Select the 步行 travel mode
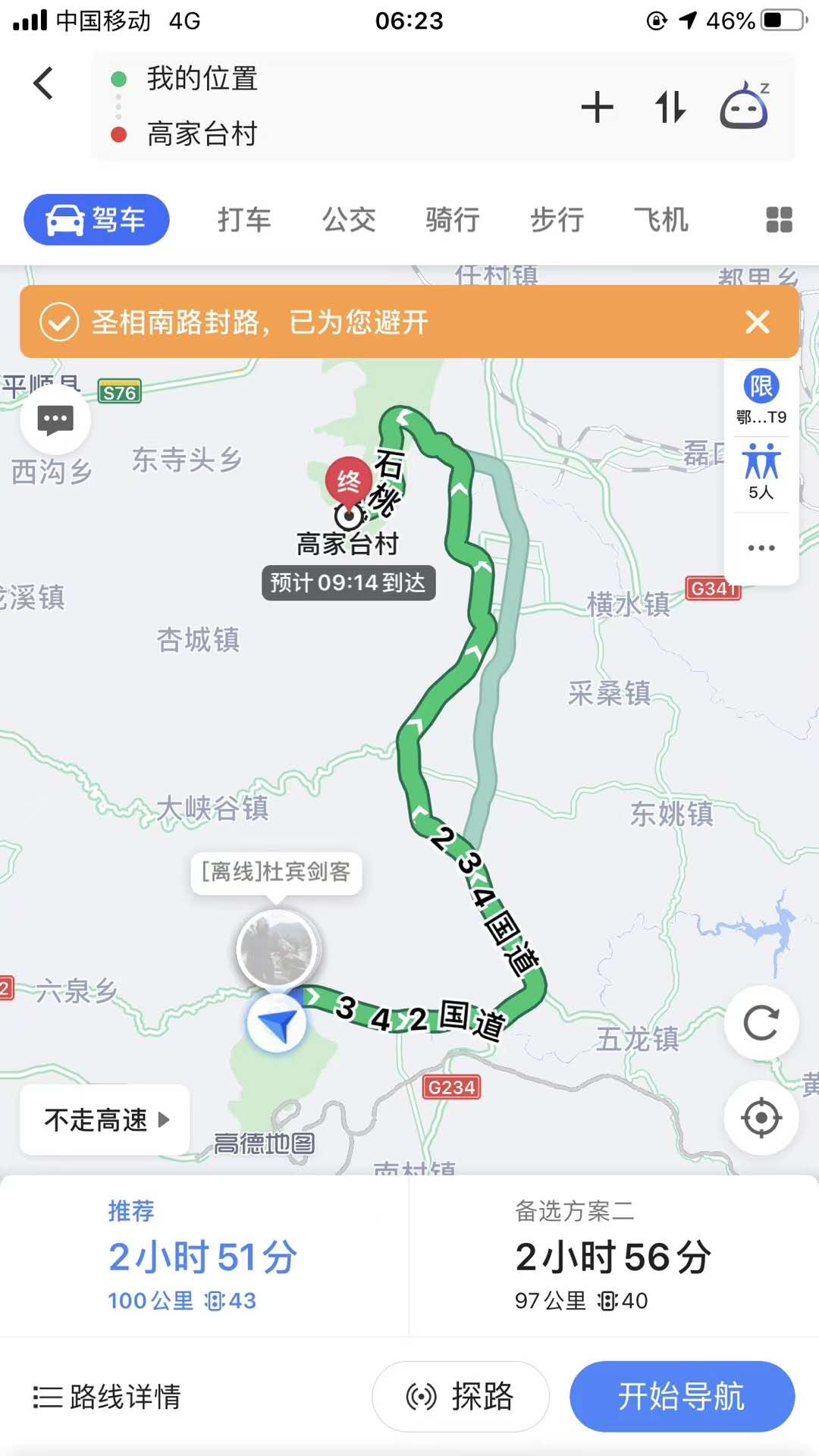Screen dimensions: 819x1456 pyautogui.click(x=557, y=220)
